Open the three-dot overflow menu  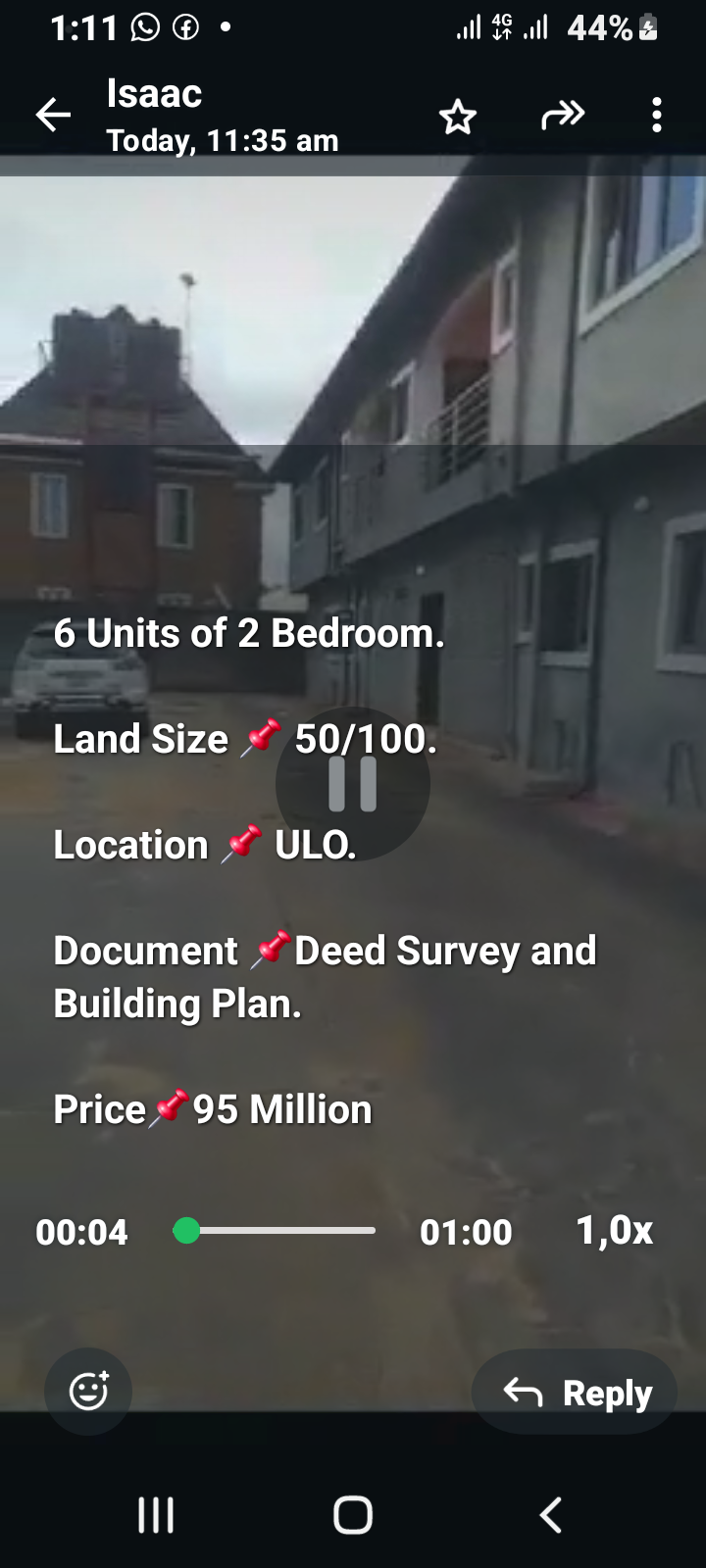pyautogui.click(x=656, y=116)
